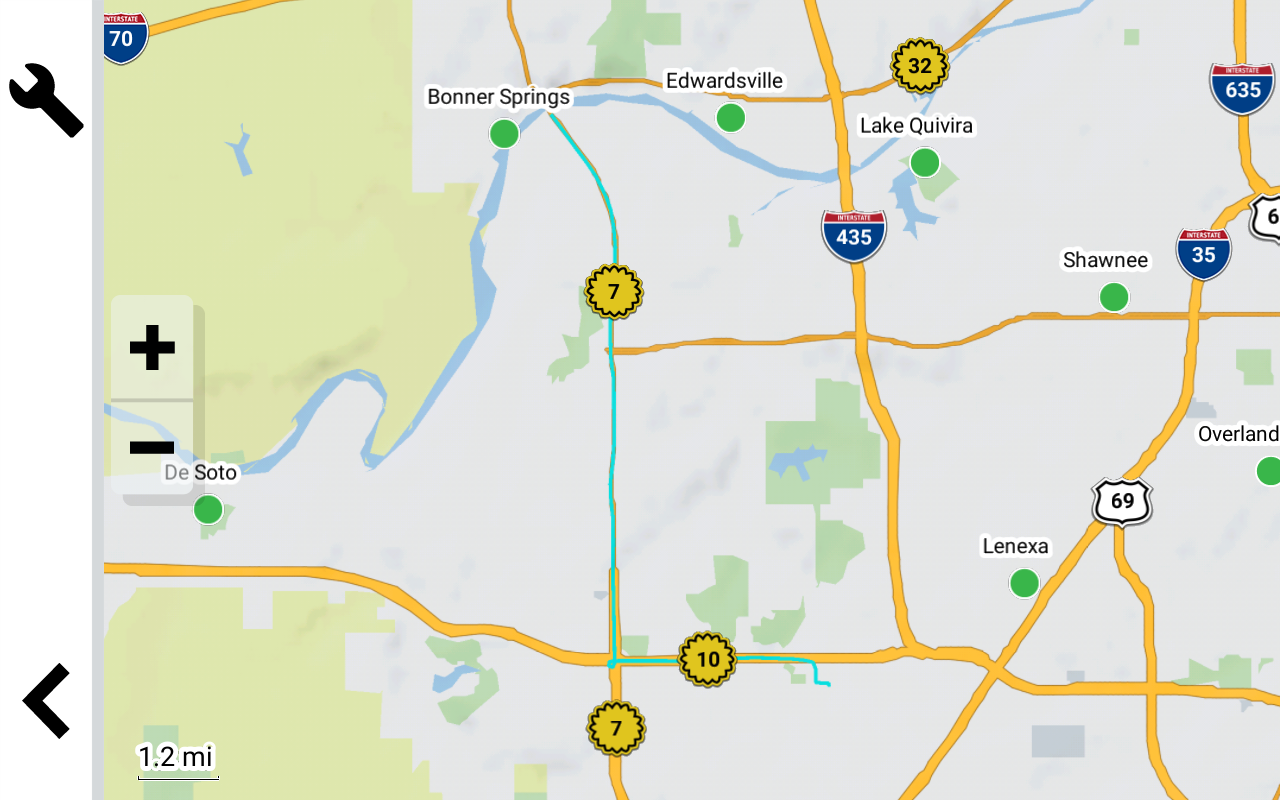
Task: Open the wrench settings tool
Action: (x=46, y=100)
